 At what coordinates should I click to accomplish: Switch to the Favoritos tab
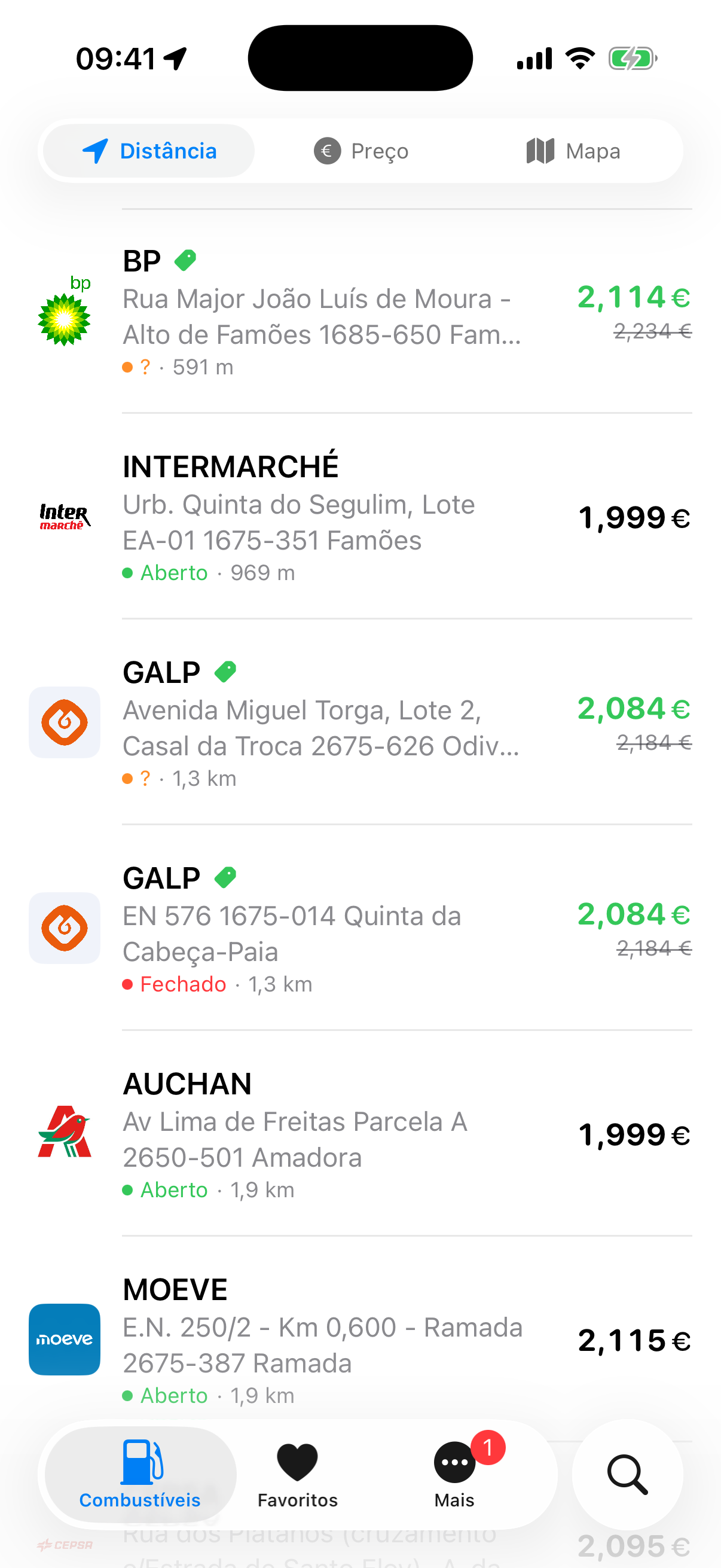[298, 1474]
